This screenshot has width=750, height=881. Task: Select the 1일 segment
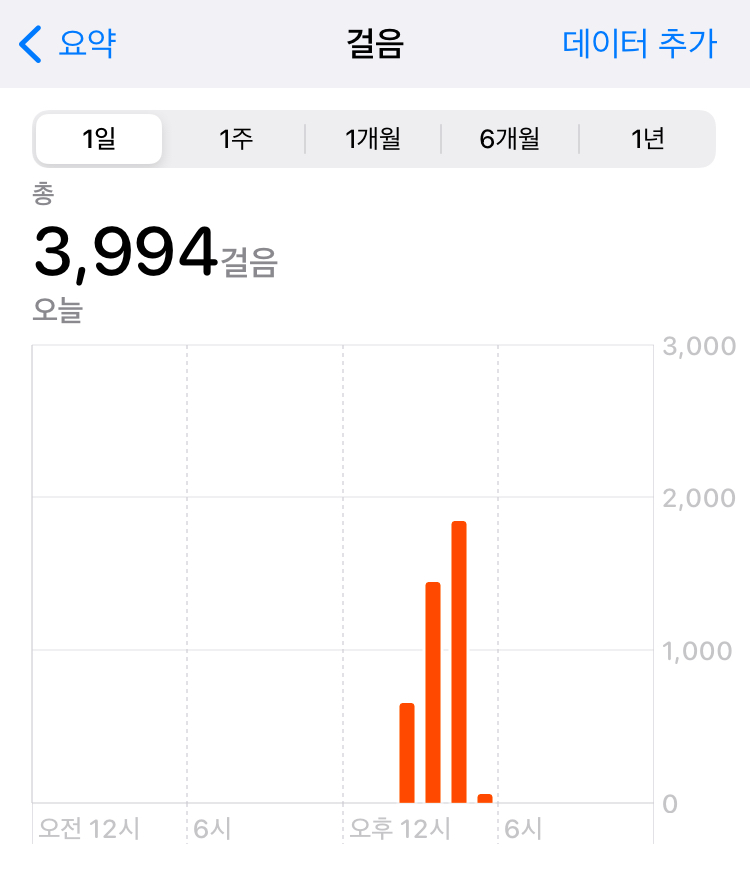point(99,139)
